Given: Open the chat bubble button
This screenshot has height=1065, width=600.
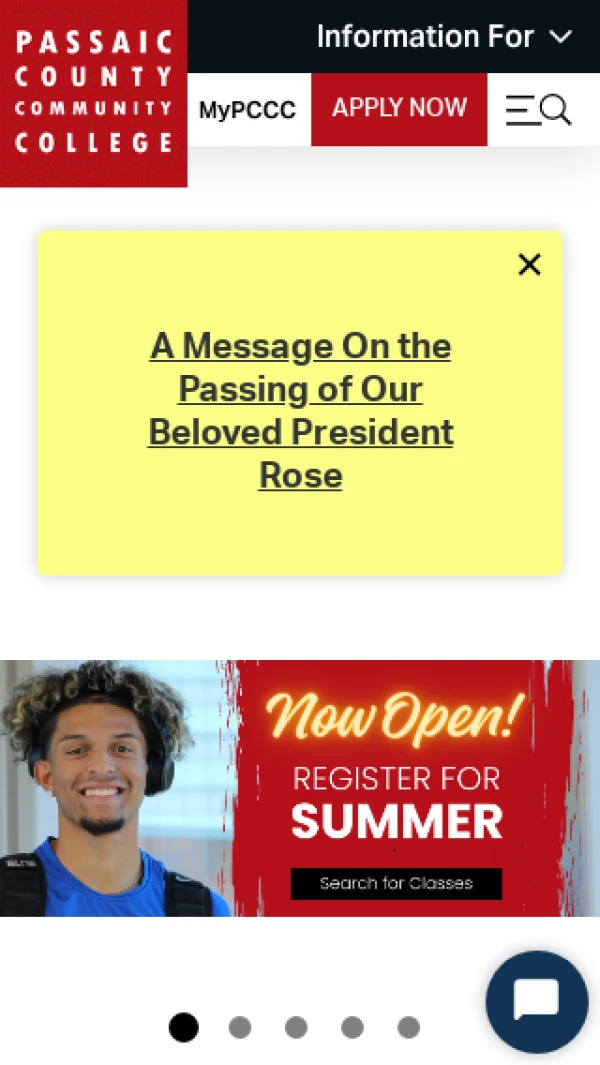Looking at the screenshot, I should (x=537, y=1001).
